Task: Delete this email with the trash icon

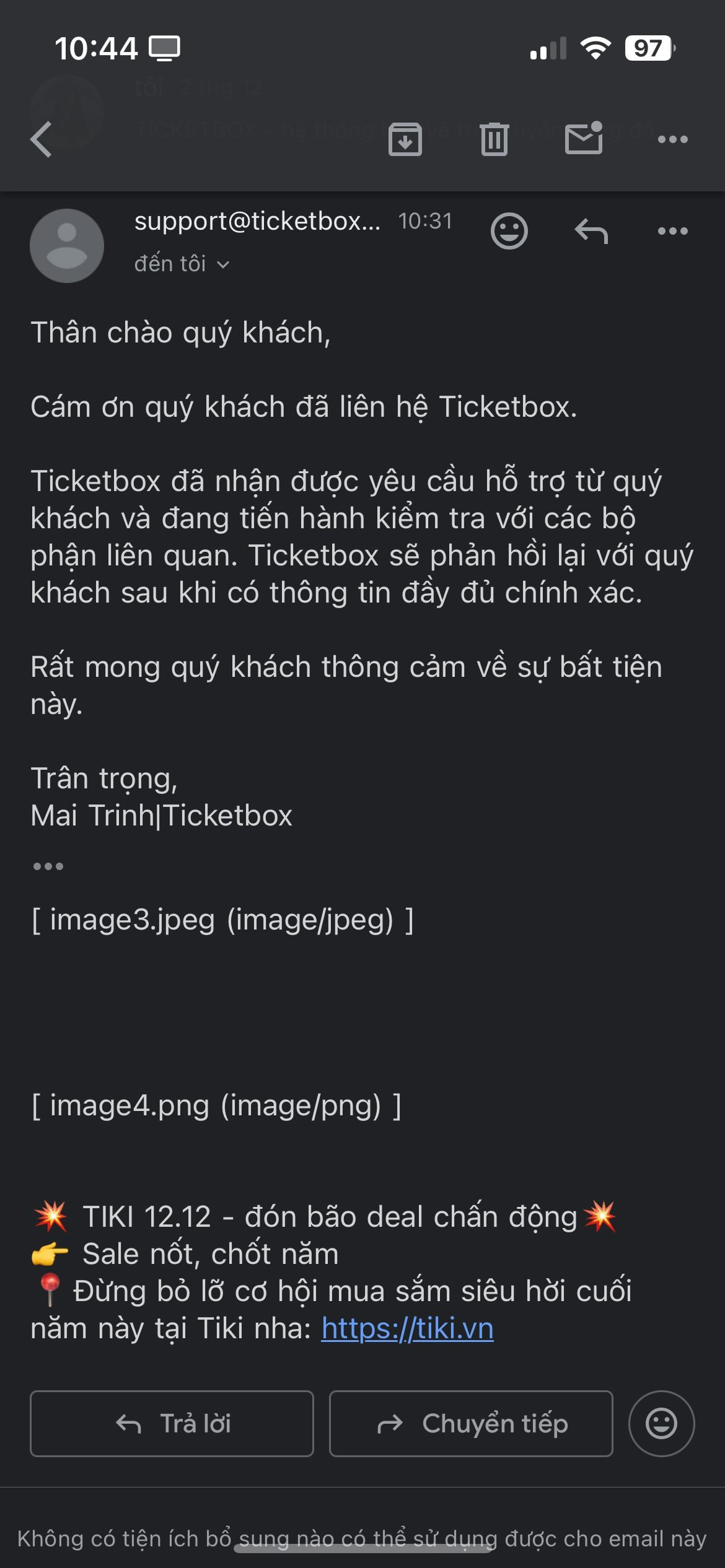Action: pyautogui.click(x=494, y=139)
